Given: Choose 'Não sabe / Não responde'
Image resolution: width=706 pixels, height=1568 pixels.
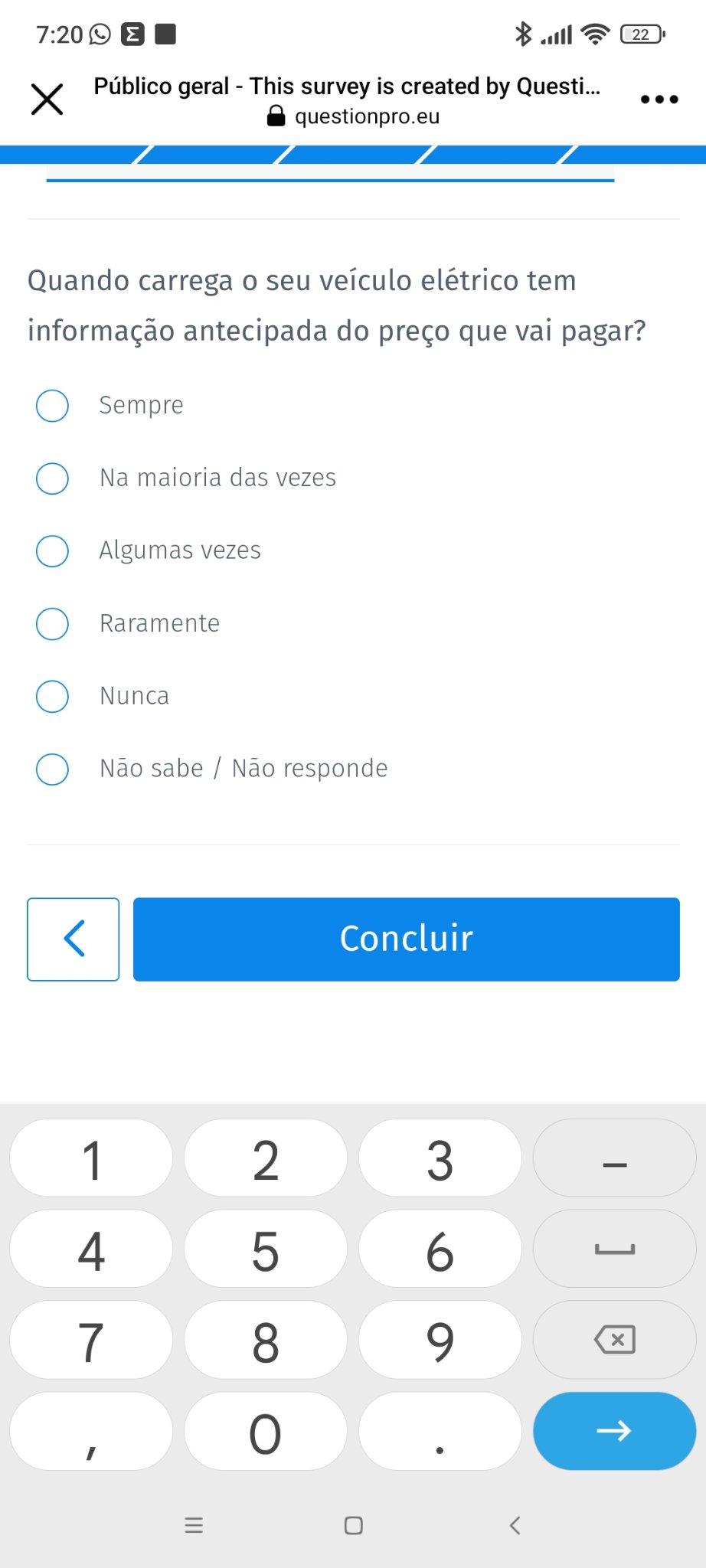Looking at the screenshot, I should [53, 769].
